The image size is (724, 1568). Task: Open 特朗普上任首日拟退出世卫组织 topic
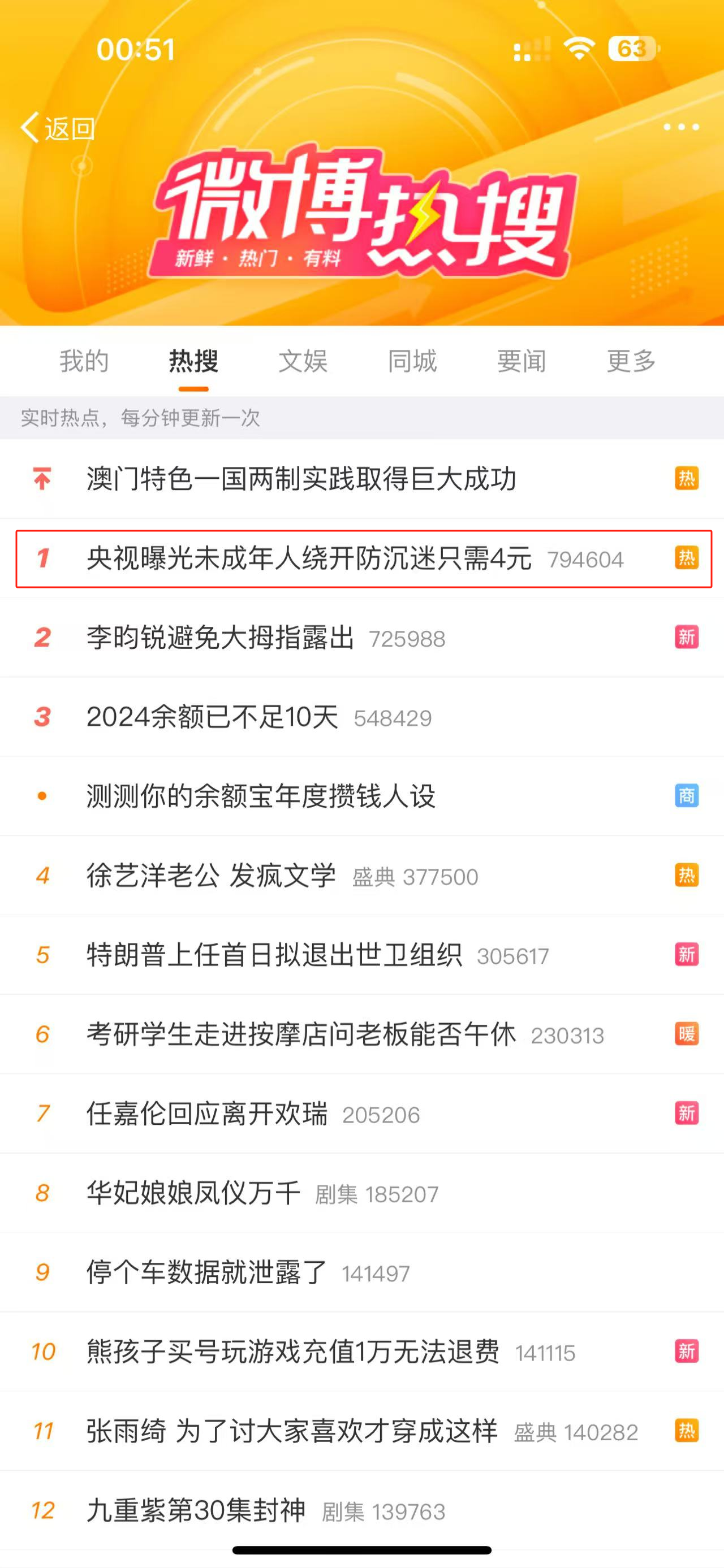click(274, 955)
